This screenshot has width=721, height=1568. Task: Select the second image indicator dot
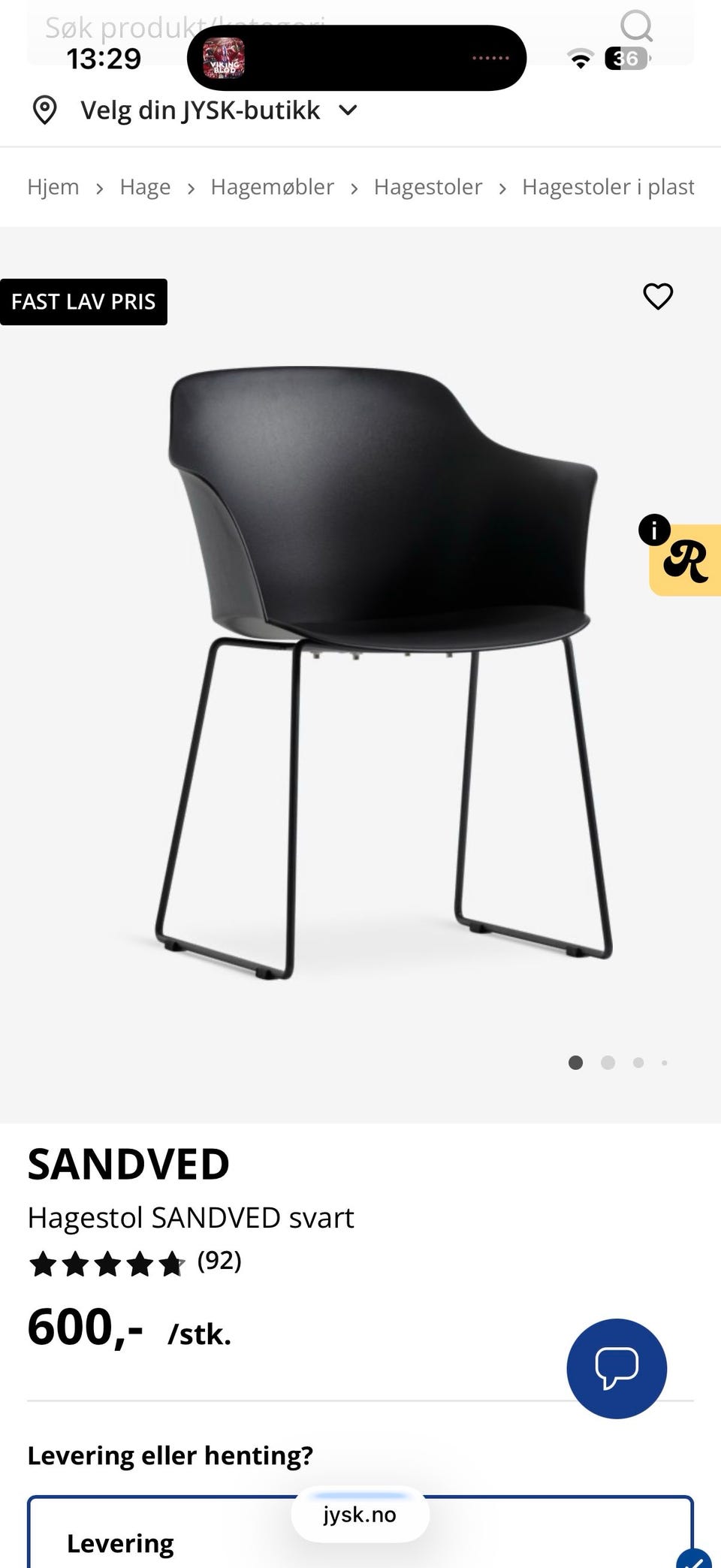608,1062
